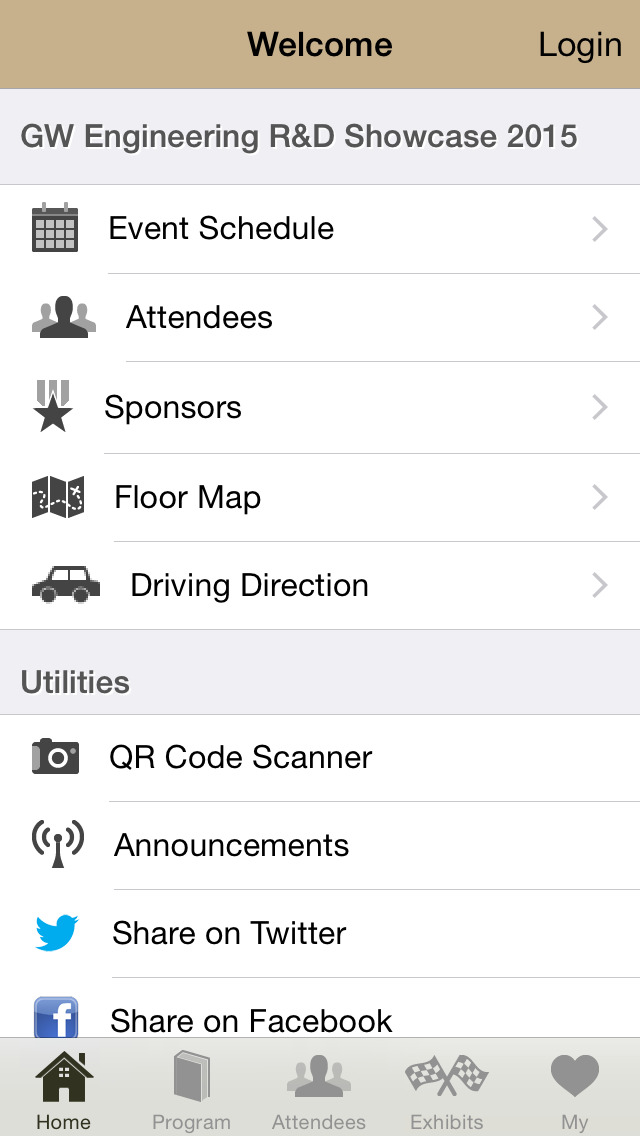640x1136 pixels.
Task: Get Driving Direction
Action: (320, 585)
